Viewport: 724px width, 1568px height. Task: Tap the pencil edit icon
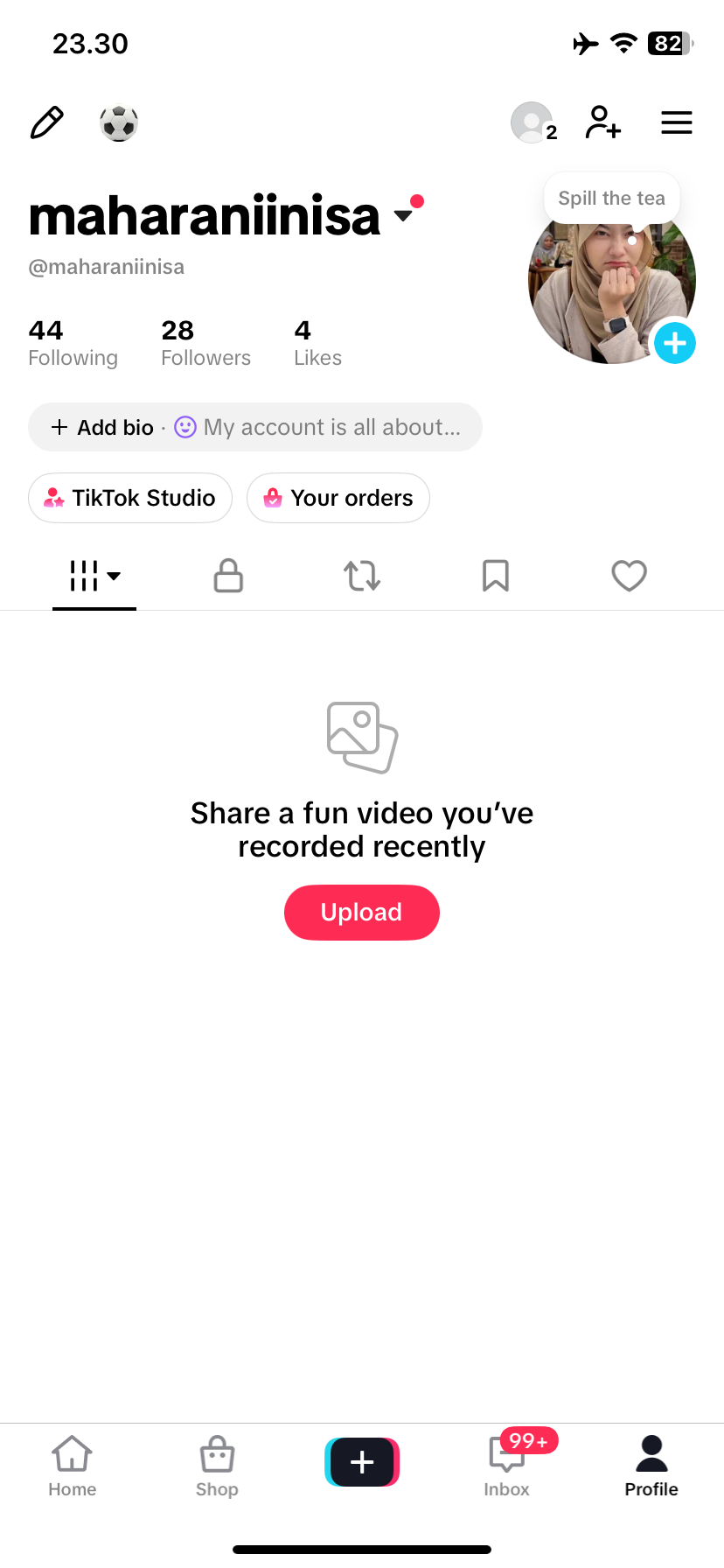47,122
